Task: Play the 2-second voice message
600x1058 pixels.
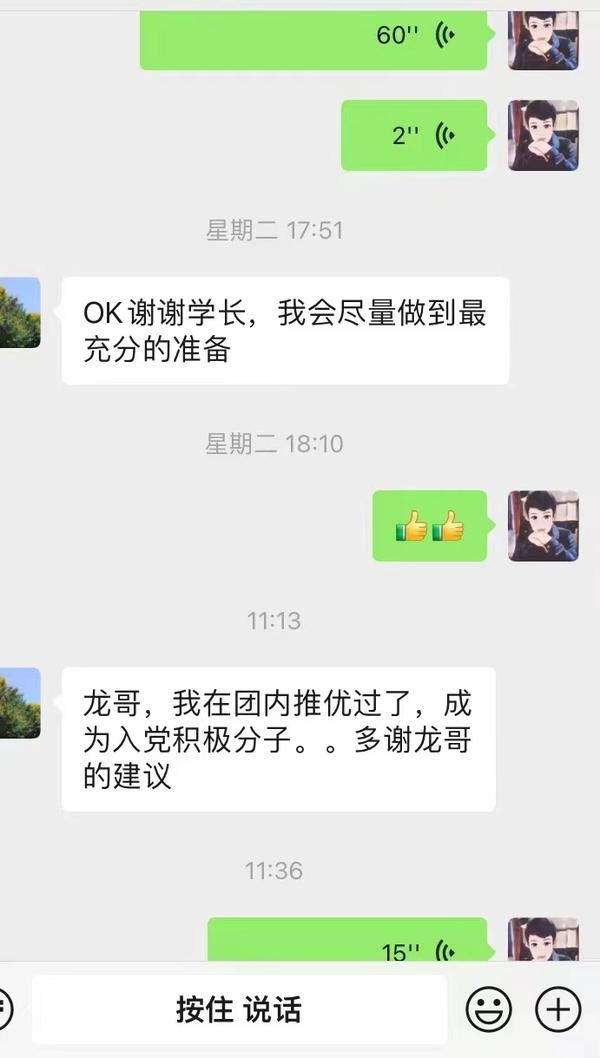Action: (414, 135)
